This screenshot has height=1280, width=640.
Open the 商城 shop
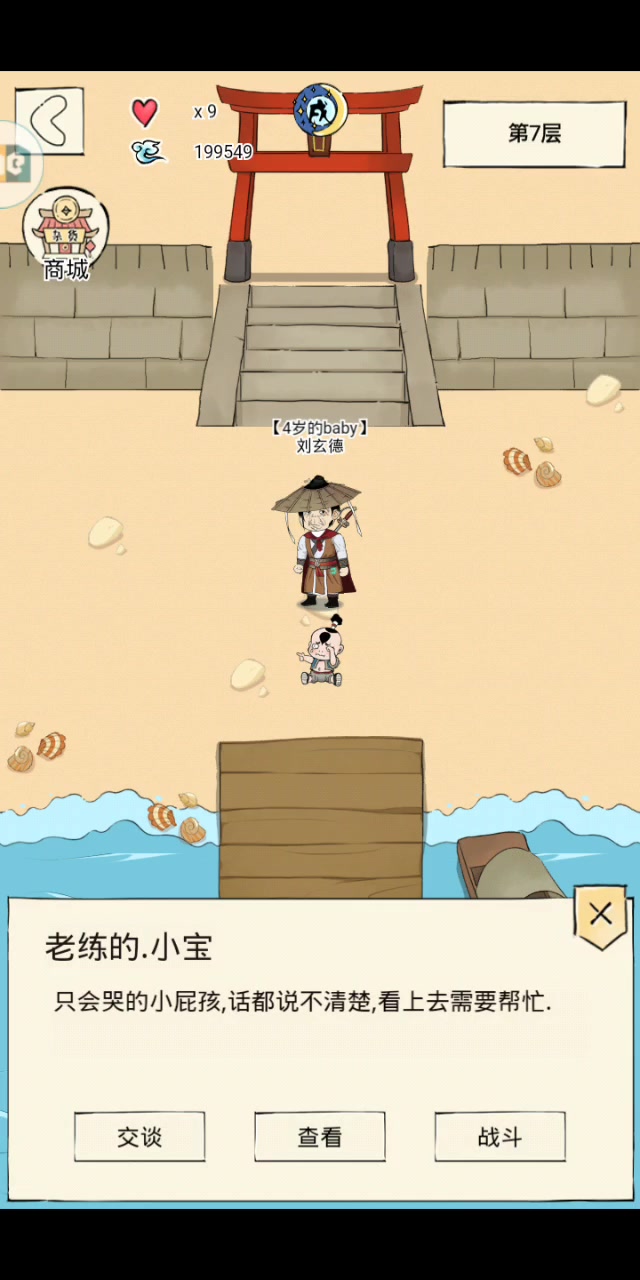(66, 236)
